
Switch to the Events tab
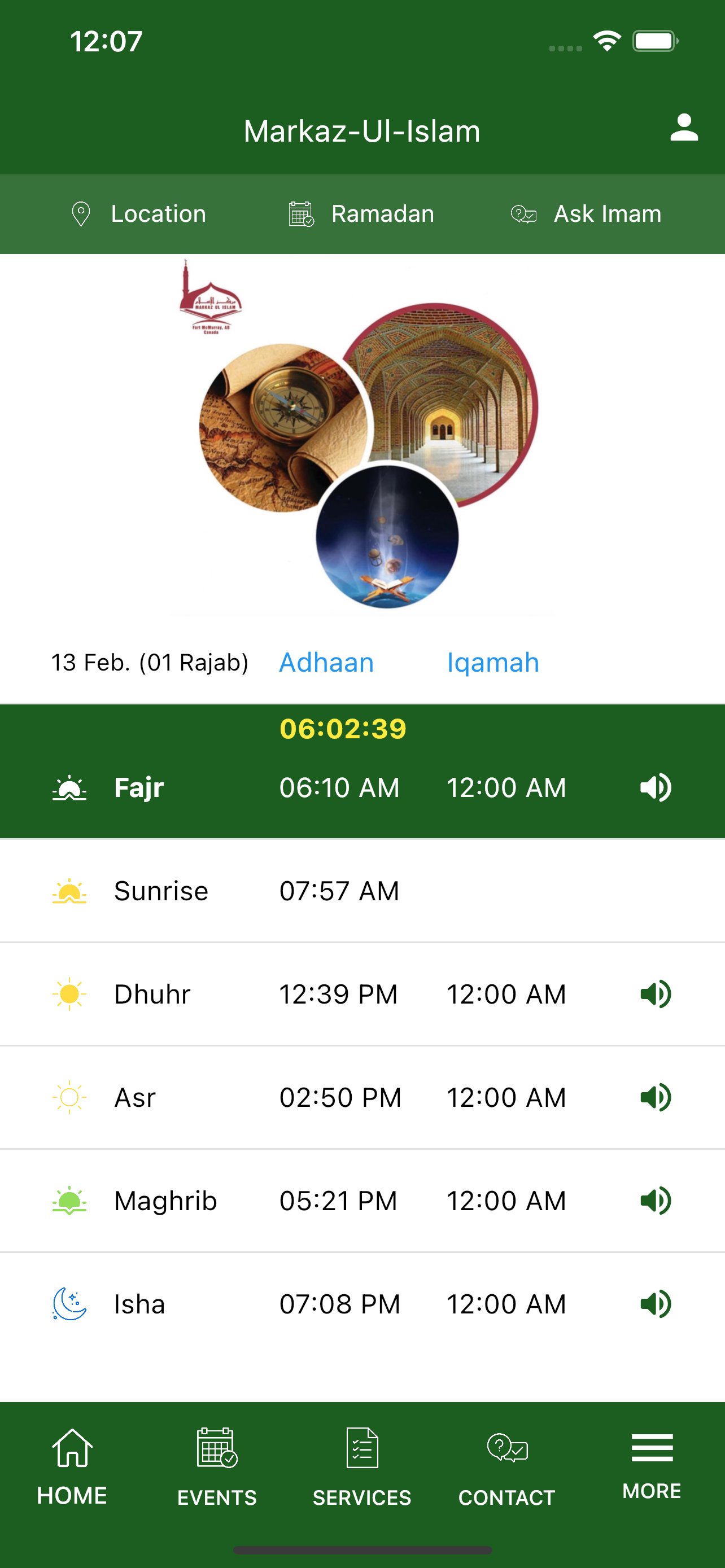click(217, 1467)
